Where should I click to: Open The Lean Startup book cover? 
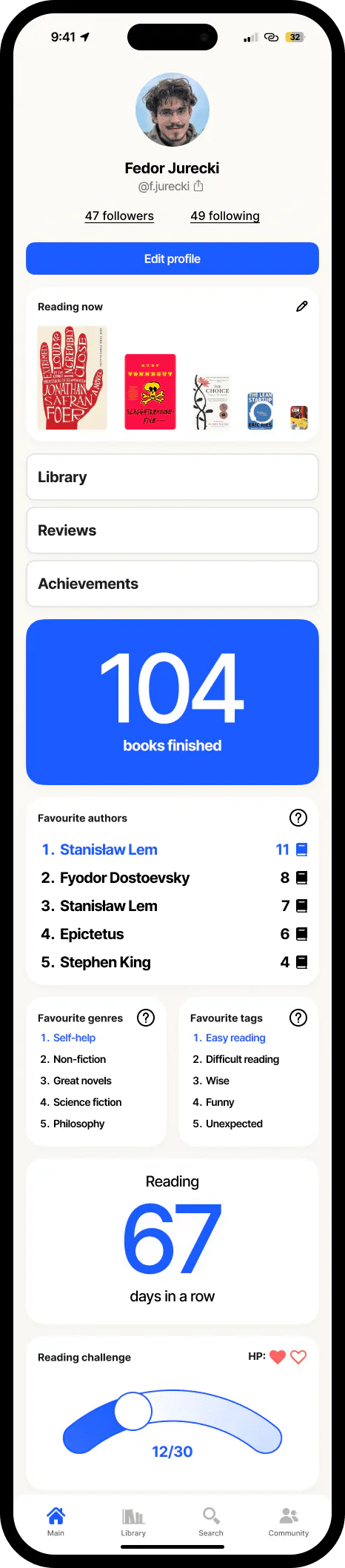coord(260,411)
